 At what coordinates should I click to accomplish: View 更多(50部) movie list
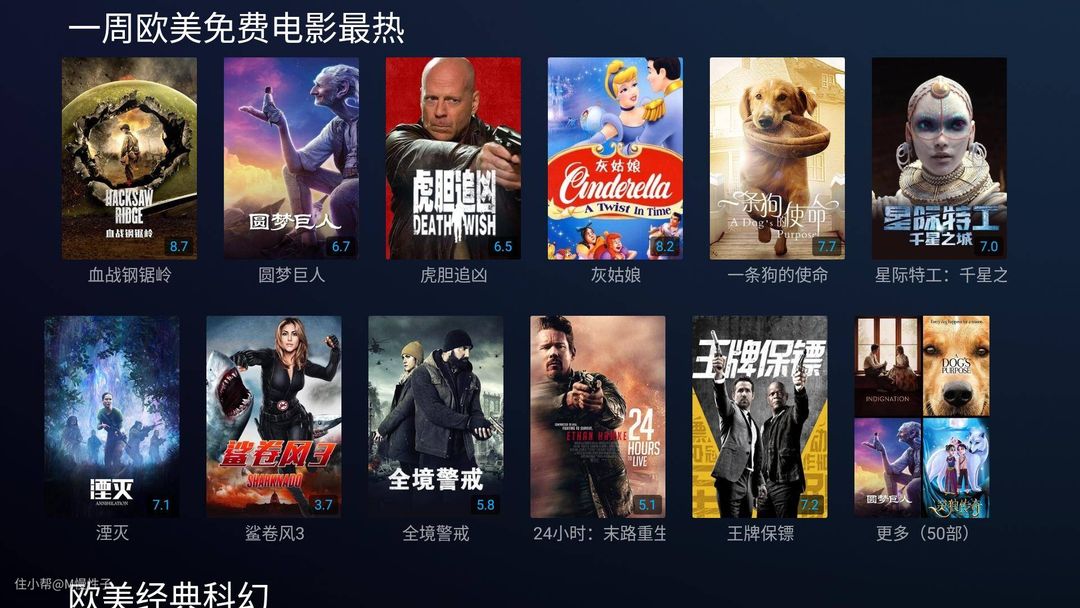tap(922, 417)
